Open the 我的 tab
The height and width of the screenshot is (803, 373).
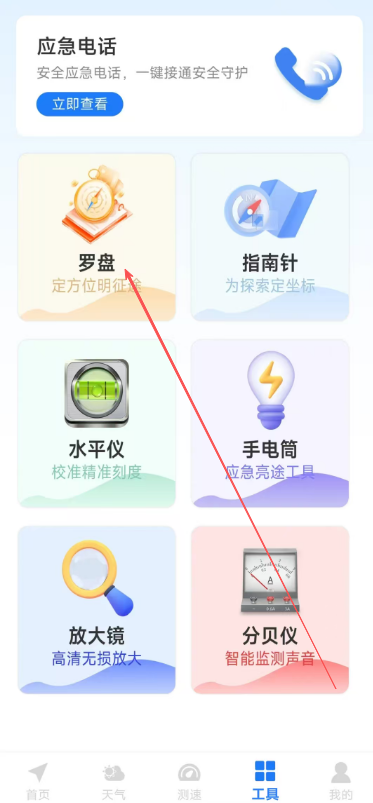tap(341, 781)
